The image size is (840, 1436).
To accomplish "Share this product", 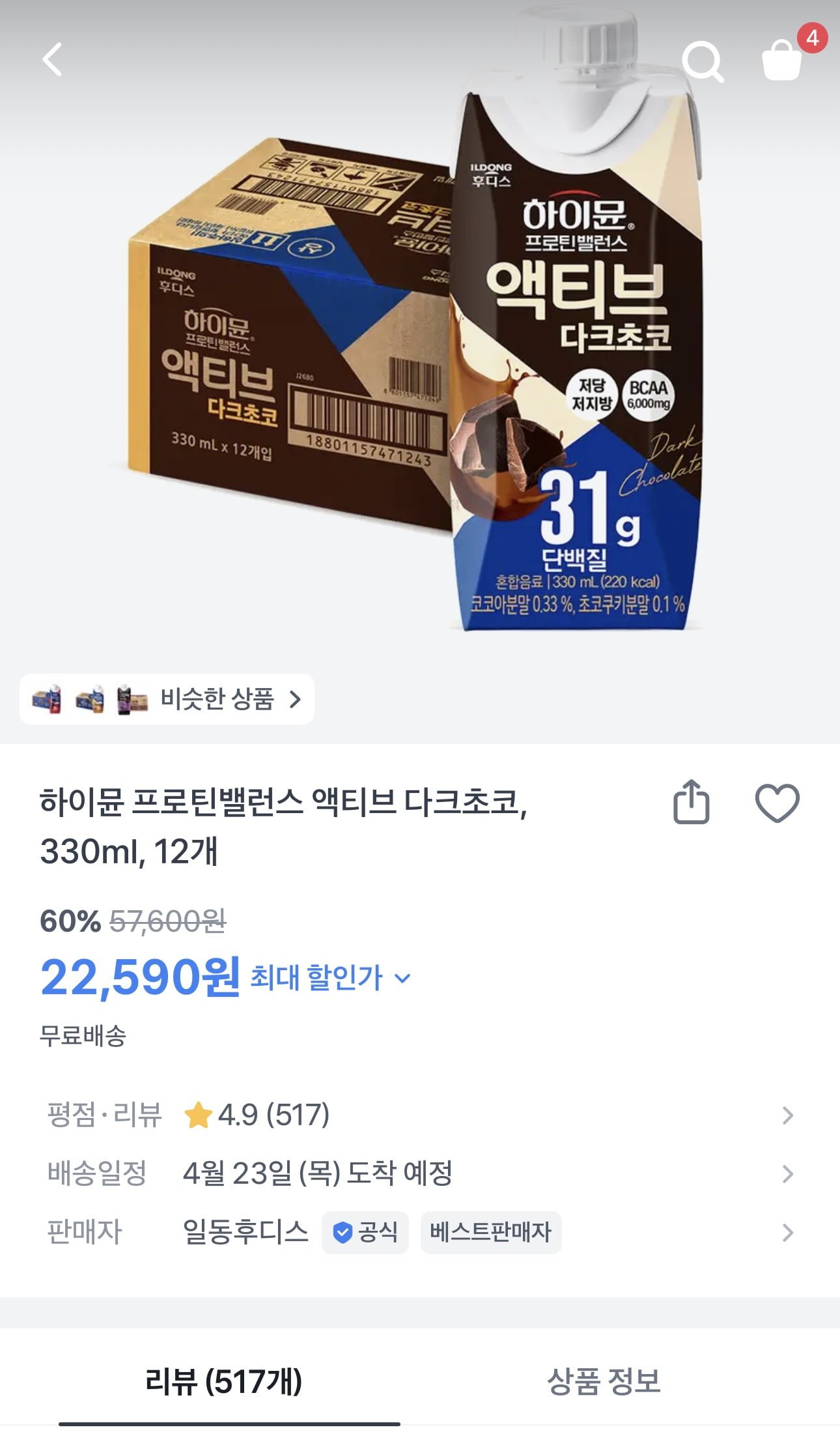I will [691, 802].
